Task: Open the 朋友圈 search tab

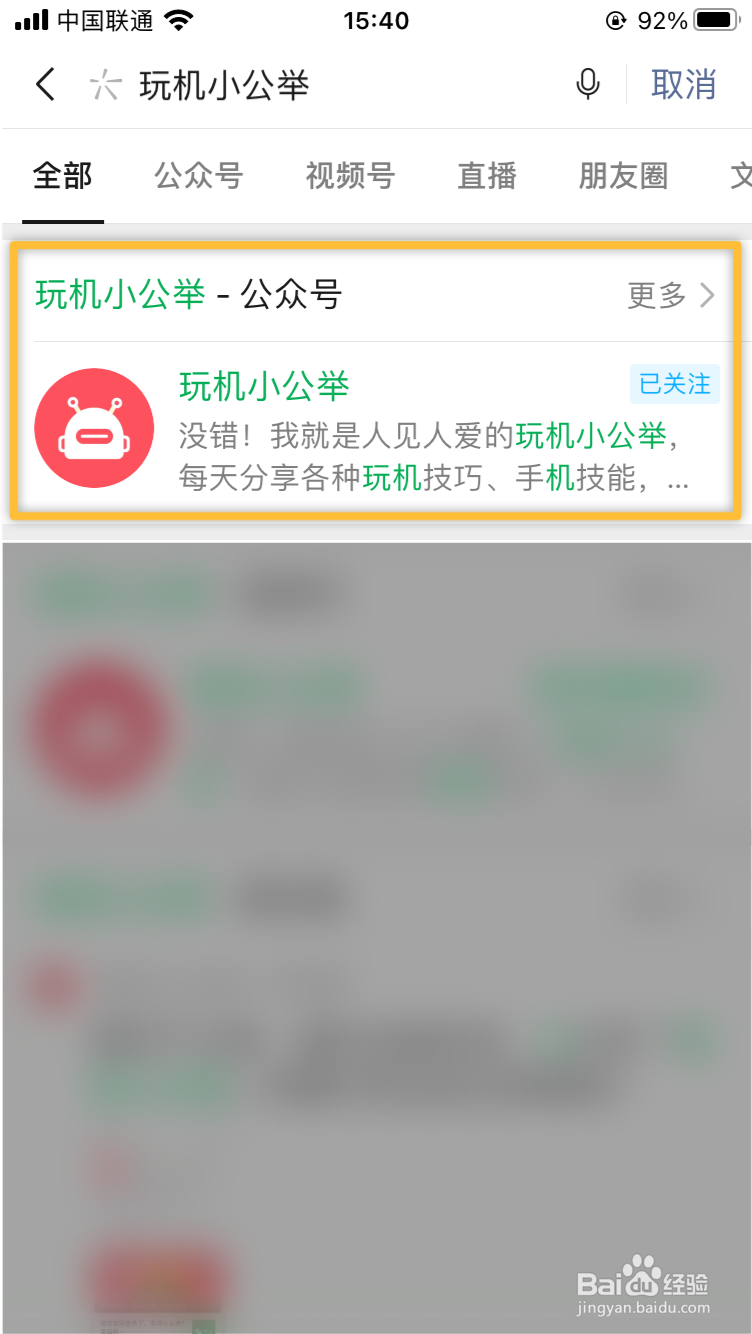Action: tap(622, 175)
